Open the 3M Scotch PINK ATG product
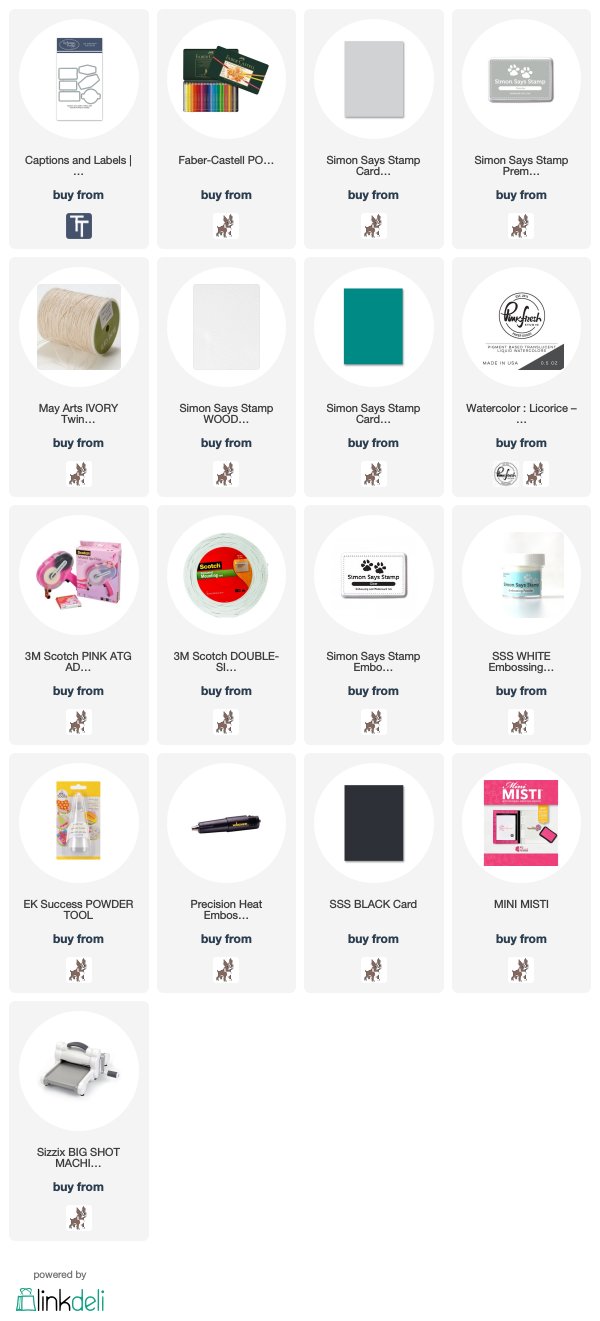The height and width of the screenshot is (1321, 600). click(x=79, y=625)
